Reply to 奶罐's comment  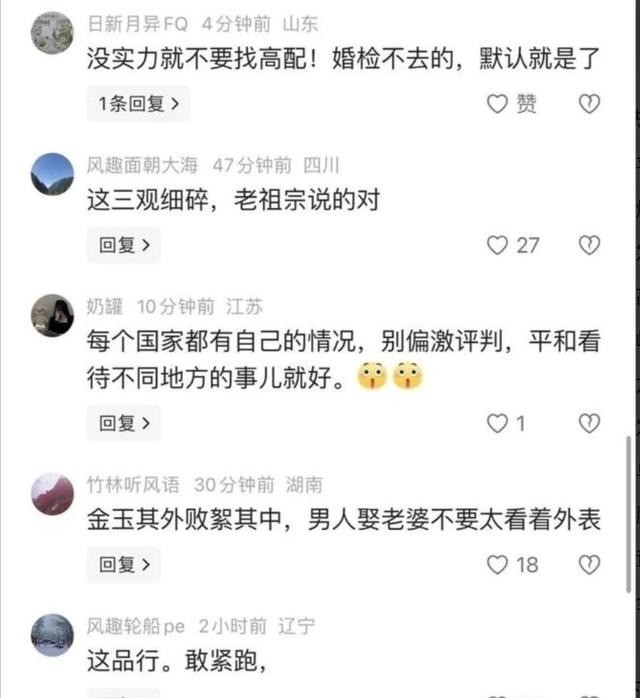[124, 423]
